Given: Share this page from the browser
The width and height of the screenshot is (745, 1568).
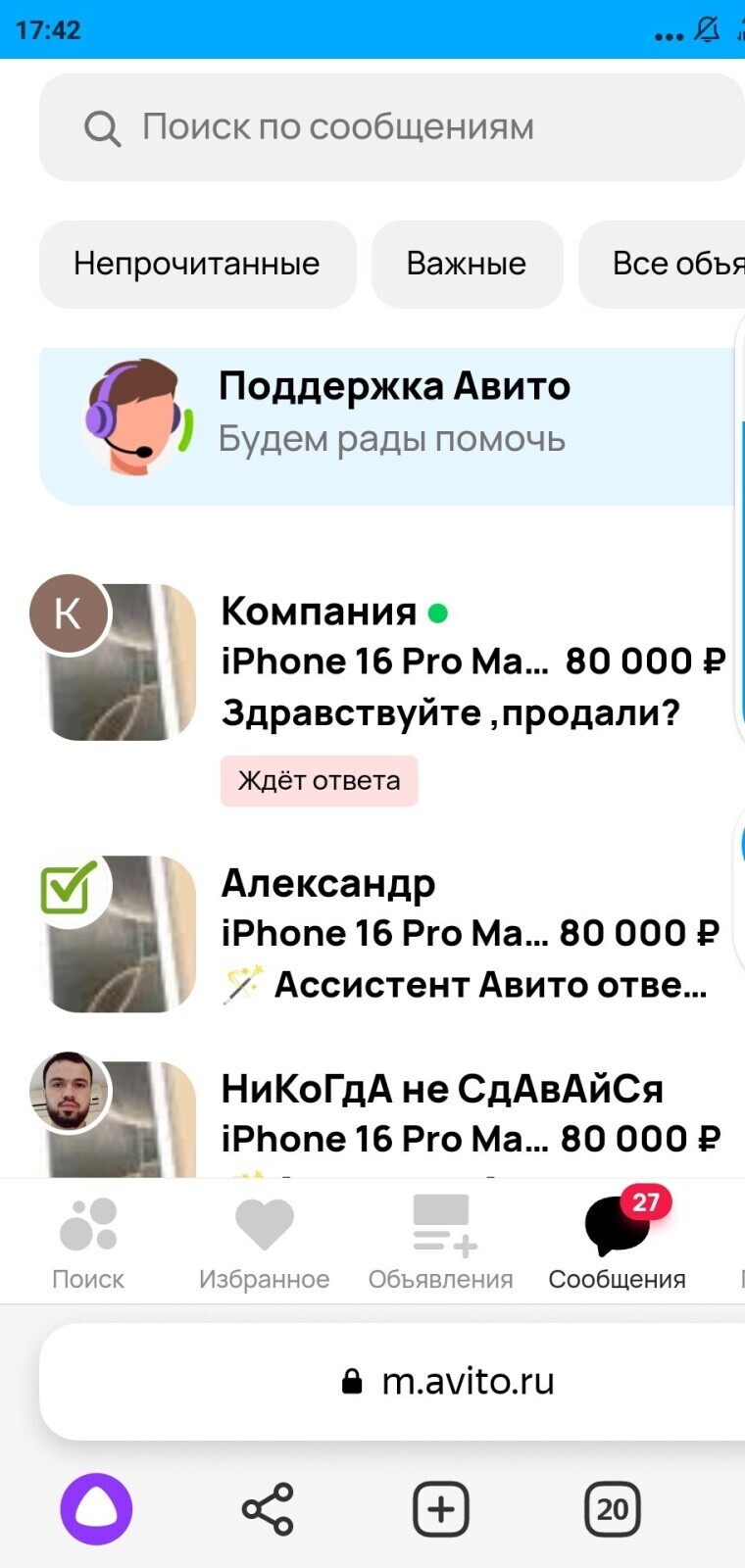Looking at the screenshot, I should coord(268,1509).
